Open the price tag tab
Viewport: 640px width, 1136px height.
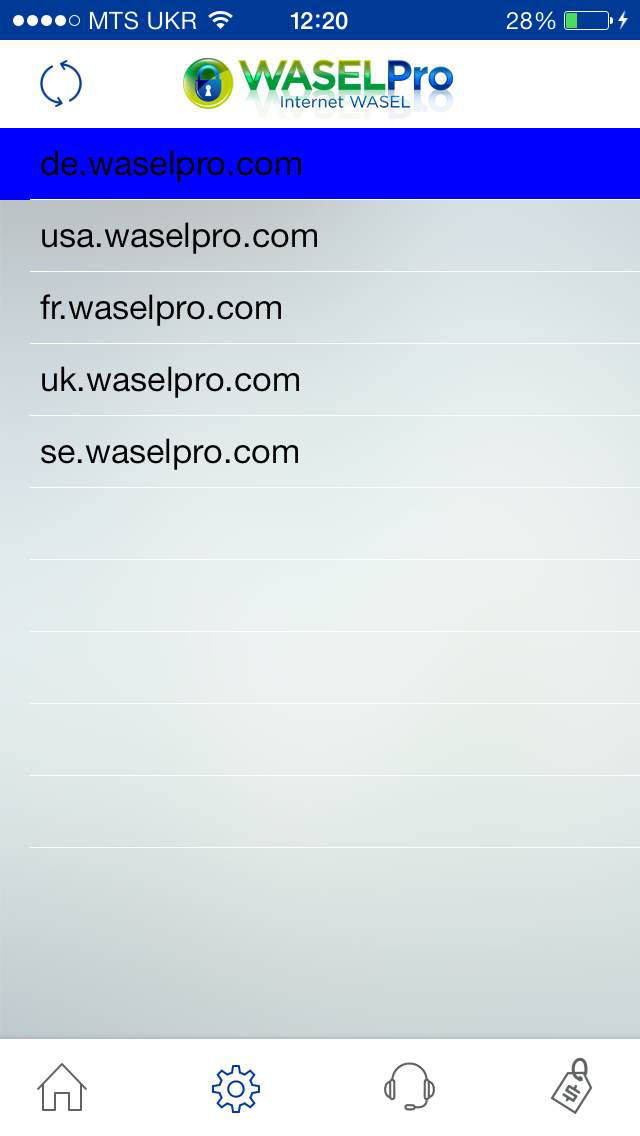[572, 1086]
